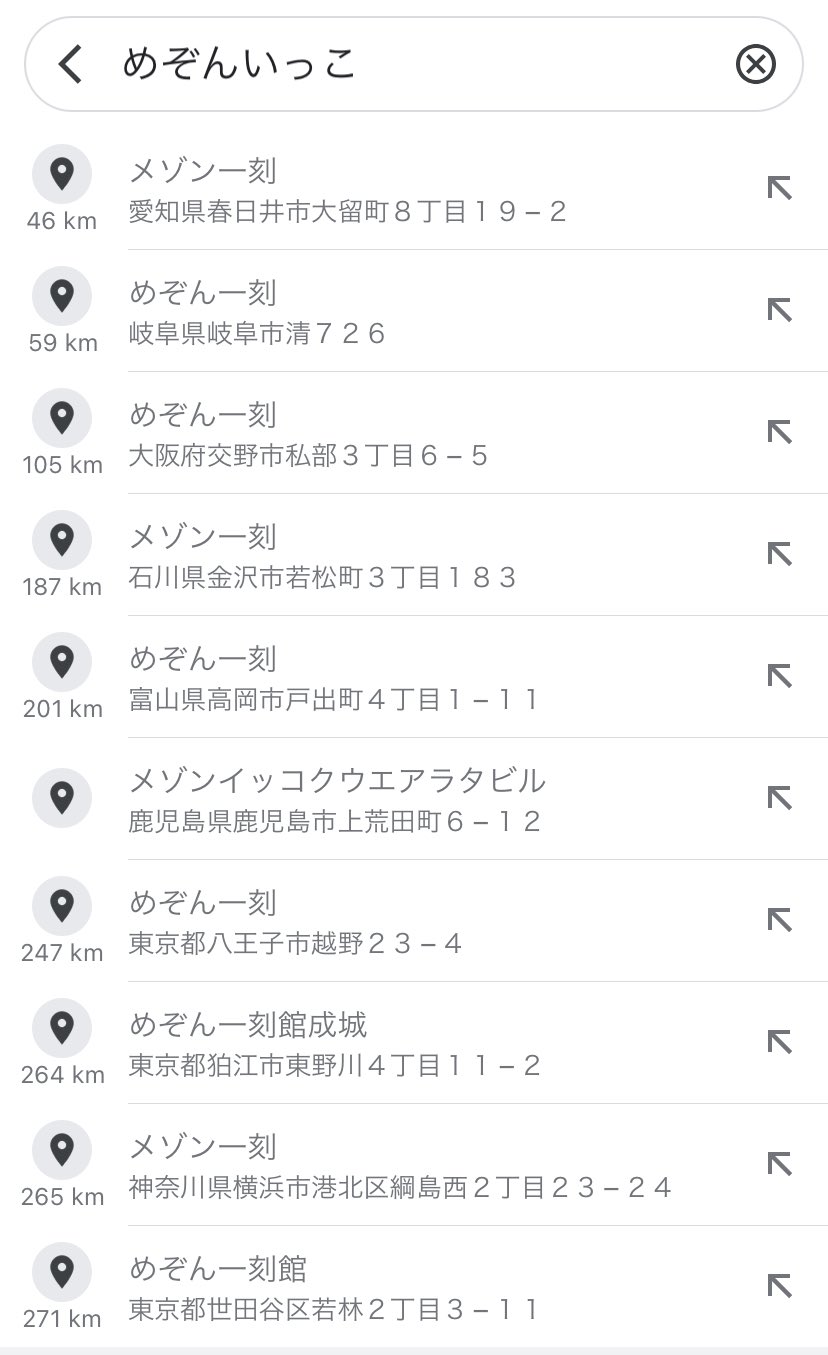Open メゾン一刻 in 横浜市港北区綱島西
Screen dimensions: 828x1355
click(414, 1165)
